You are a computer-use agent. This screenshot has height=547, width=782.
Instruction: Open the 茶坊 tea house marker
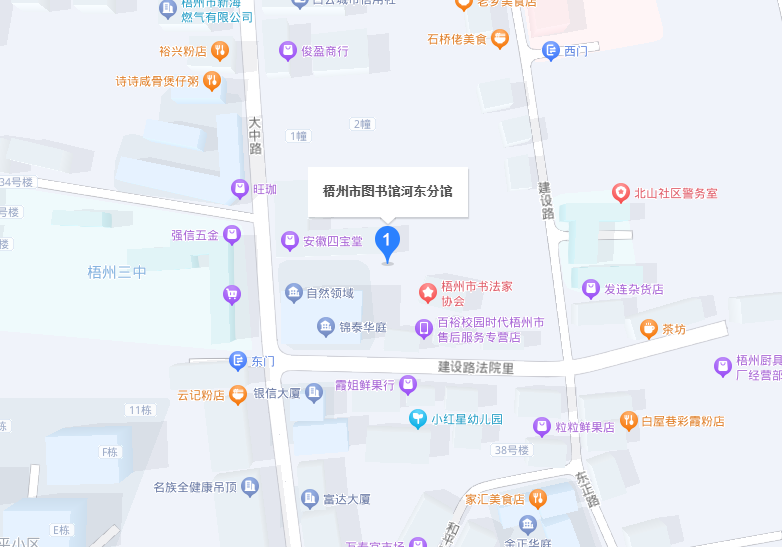click(648, 328)
